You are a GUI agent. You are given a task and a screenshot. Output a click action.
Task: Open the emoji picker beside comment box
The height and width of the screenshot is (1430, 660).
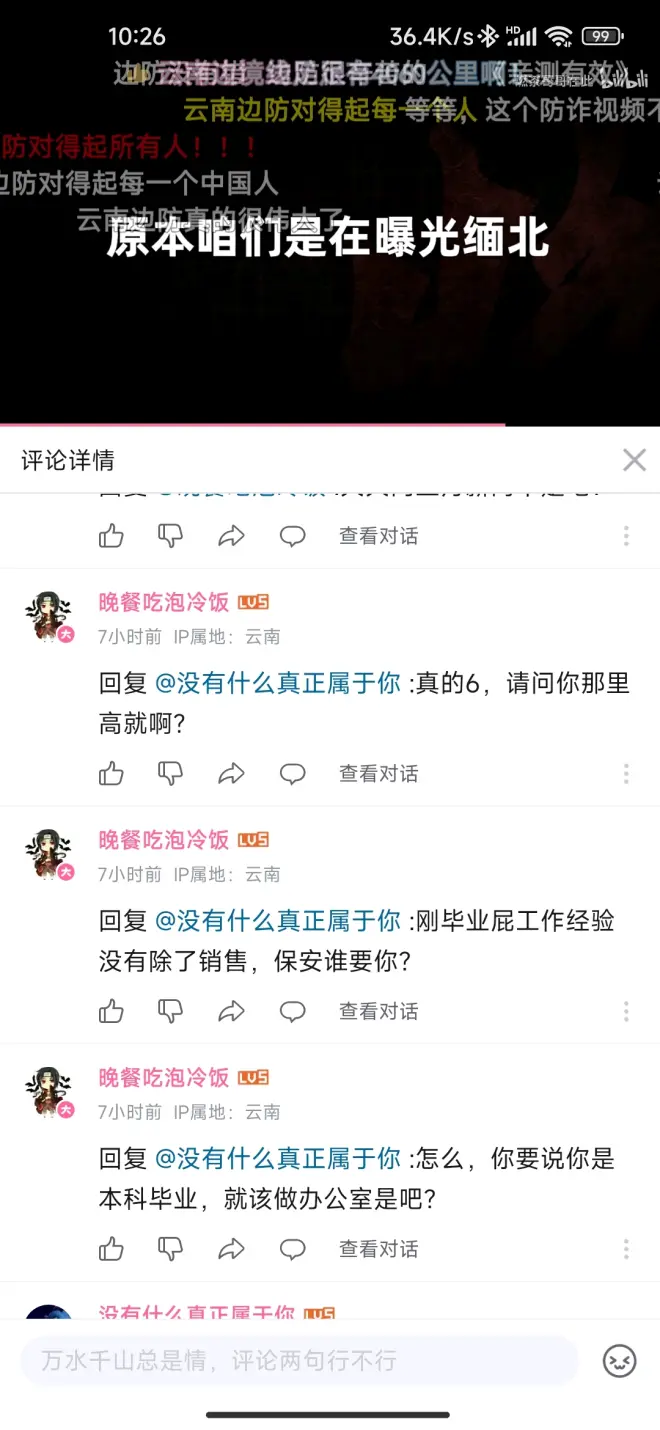pyautogui.click(x=619, y=1361)
